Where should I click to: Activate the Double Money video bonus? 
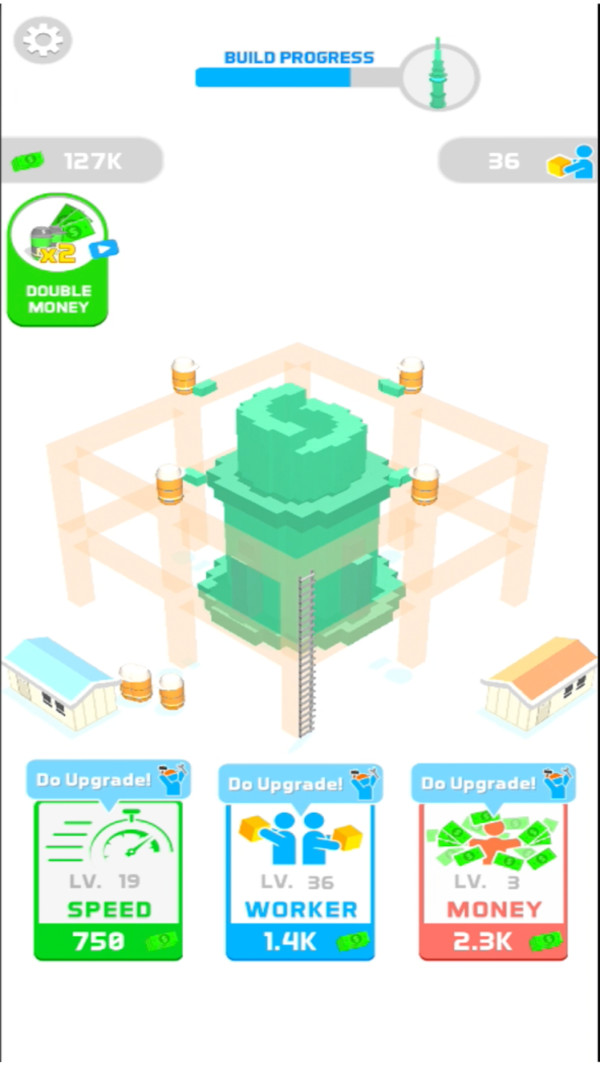click(58, 260)
